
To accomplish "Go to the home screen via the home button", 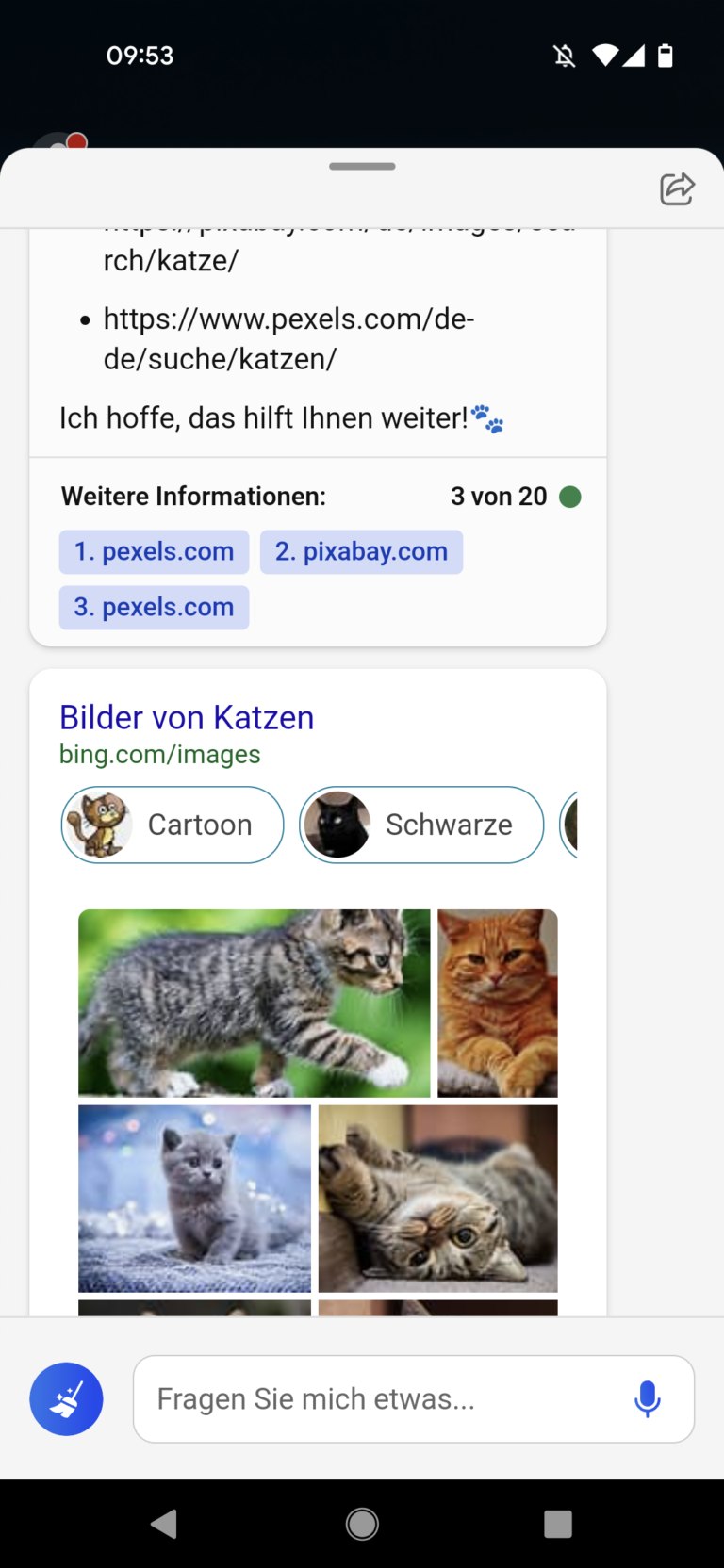I will pos(362,1524).
